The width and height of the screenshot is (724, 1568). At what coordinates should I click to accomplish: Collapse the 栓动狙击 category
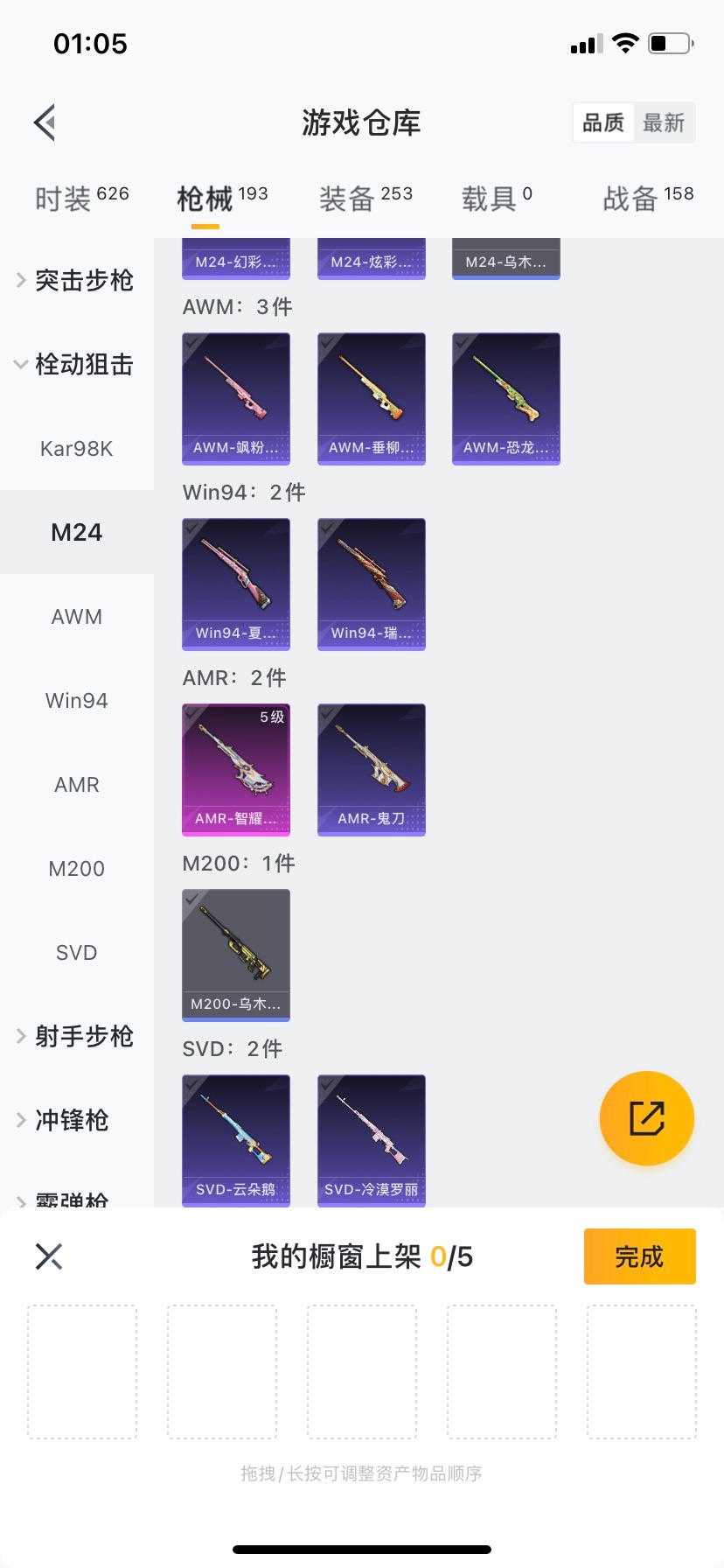point(75,365)
